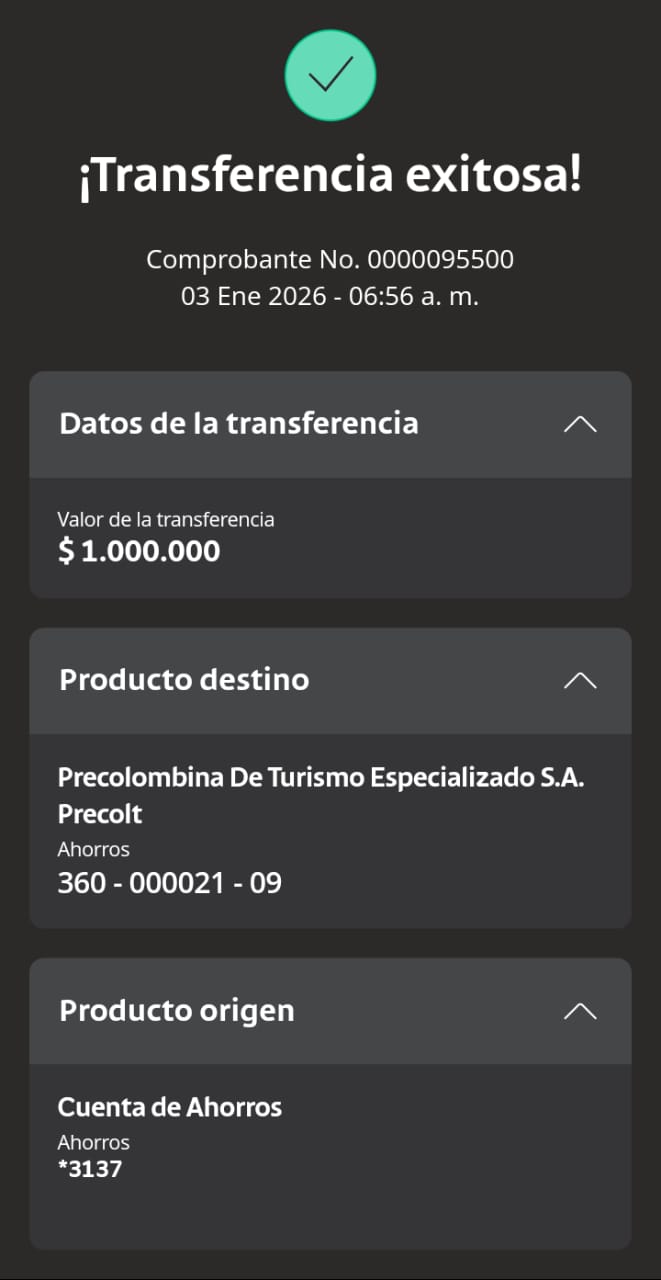Collapse the Producto origen section

(580, 1011)
